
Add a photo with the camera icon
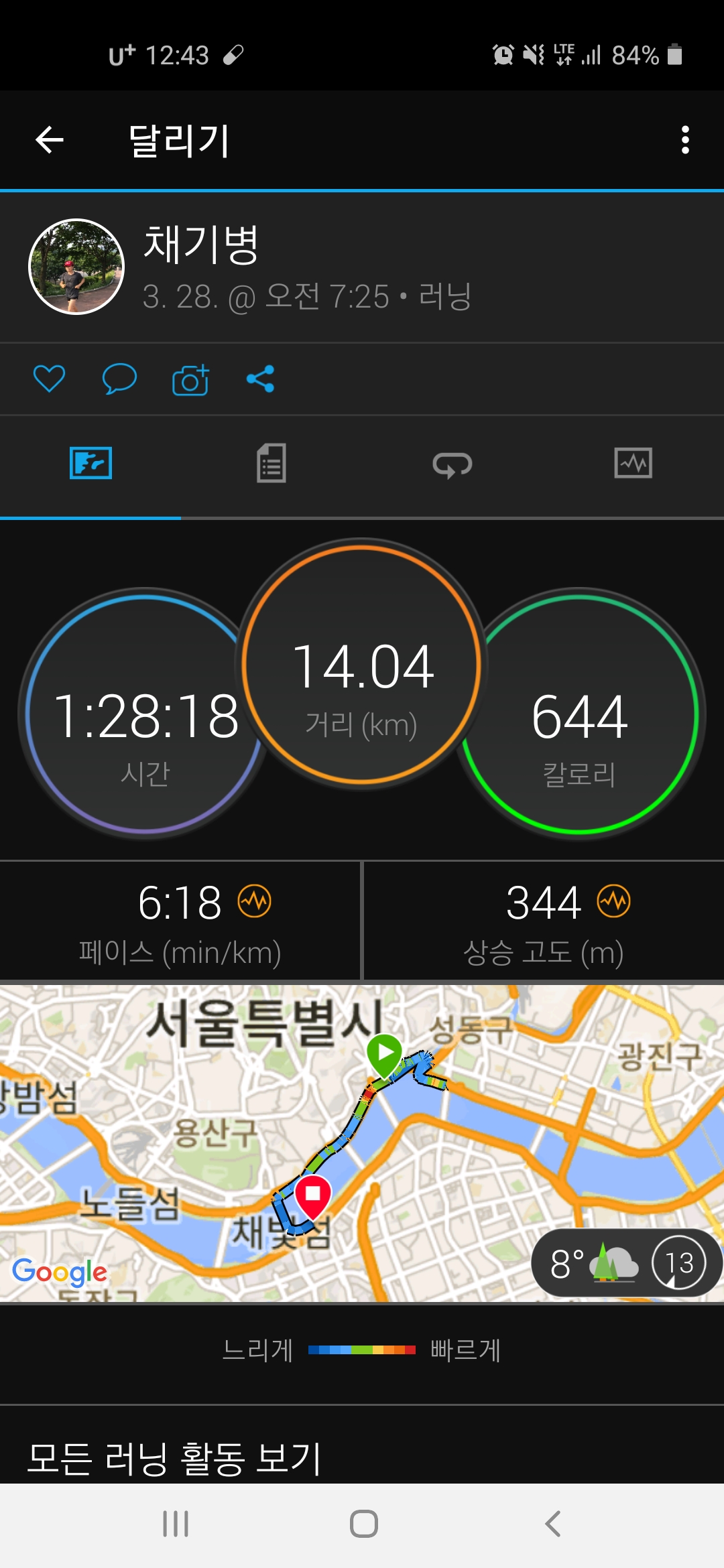pos(190,380)
